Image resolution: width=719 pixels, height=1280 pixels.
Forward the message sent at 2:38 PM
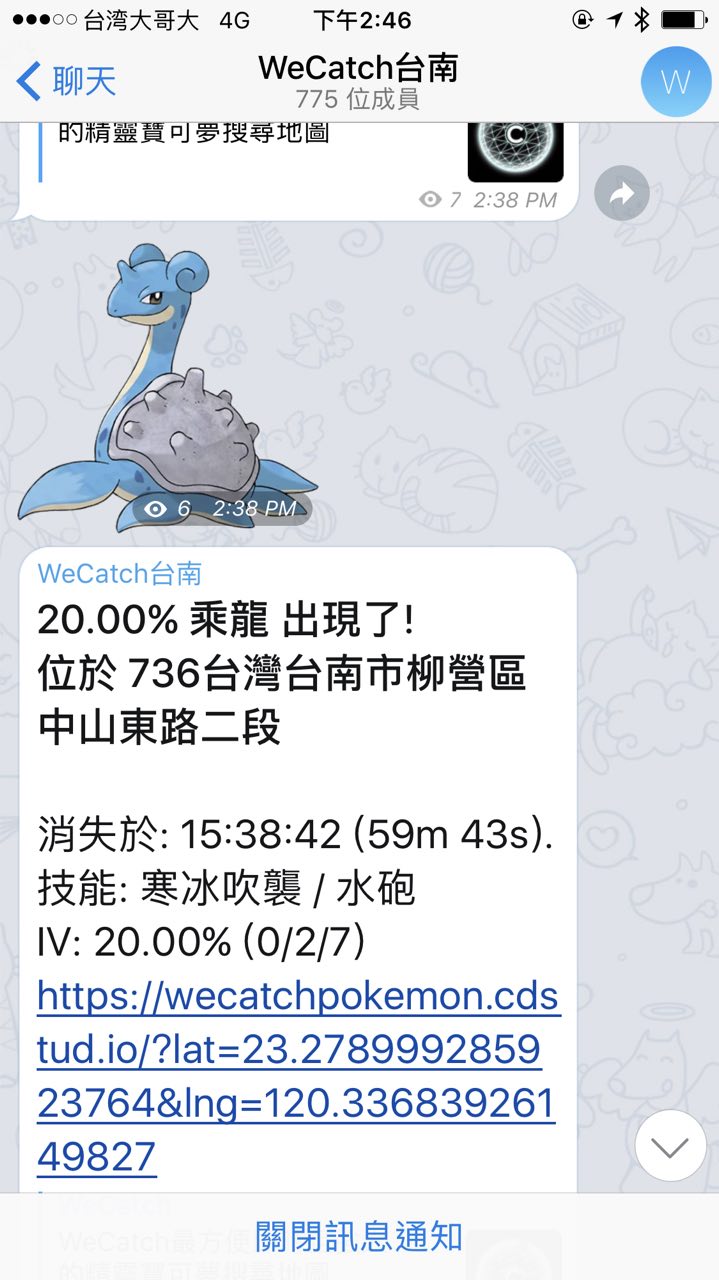622,194
